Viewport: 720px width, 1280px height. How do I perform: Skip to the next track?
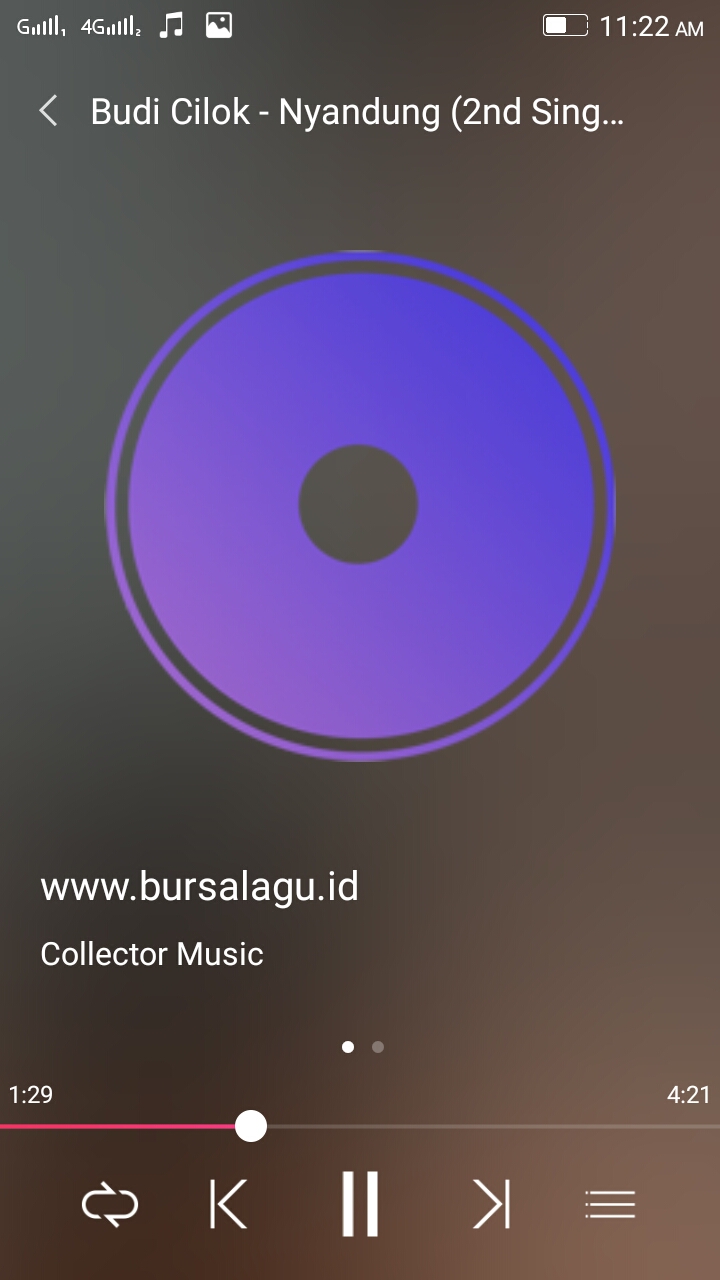(491, 1204)
